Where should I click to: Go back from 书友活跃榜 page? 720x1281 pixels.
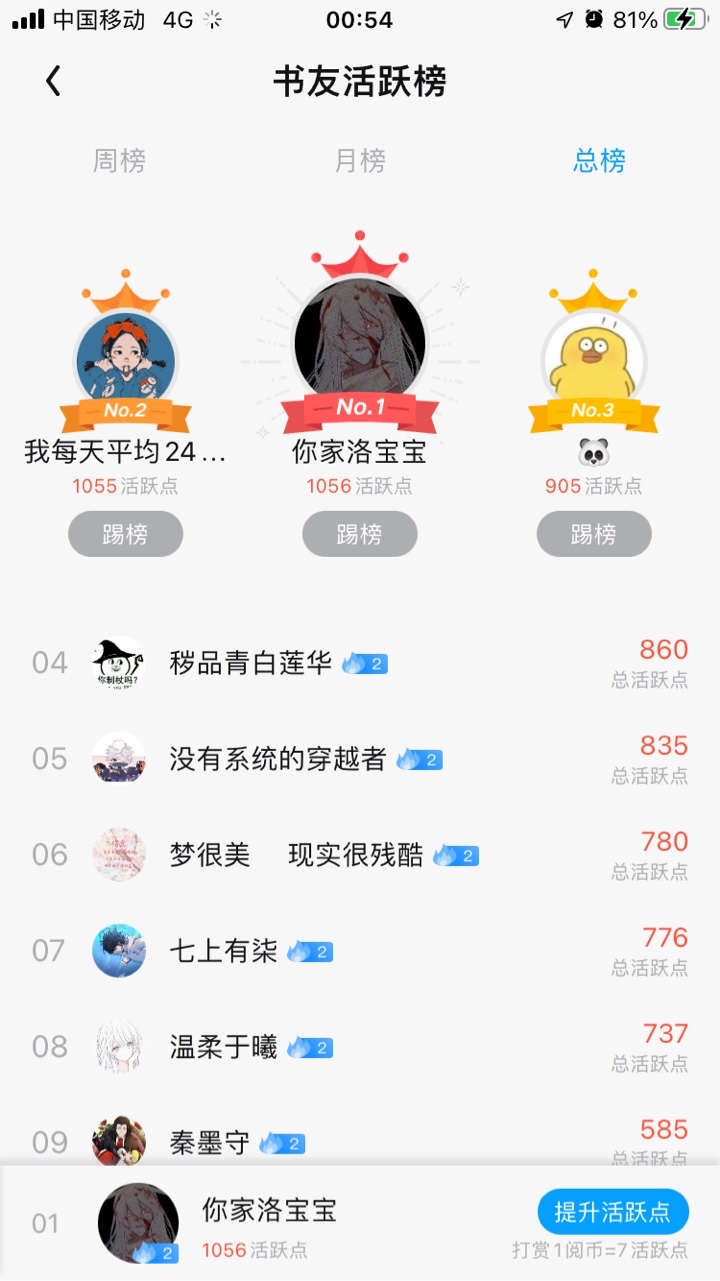pos(54,81)
